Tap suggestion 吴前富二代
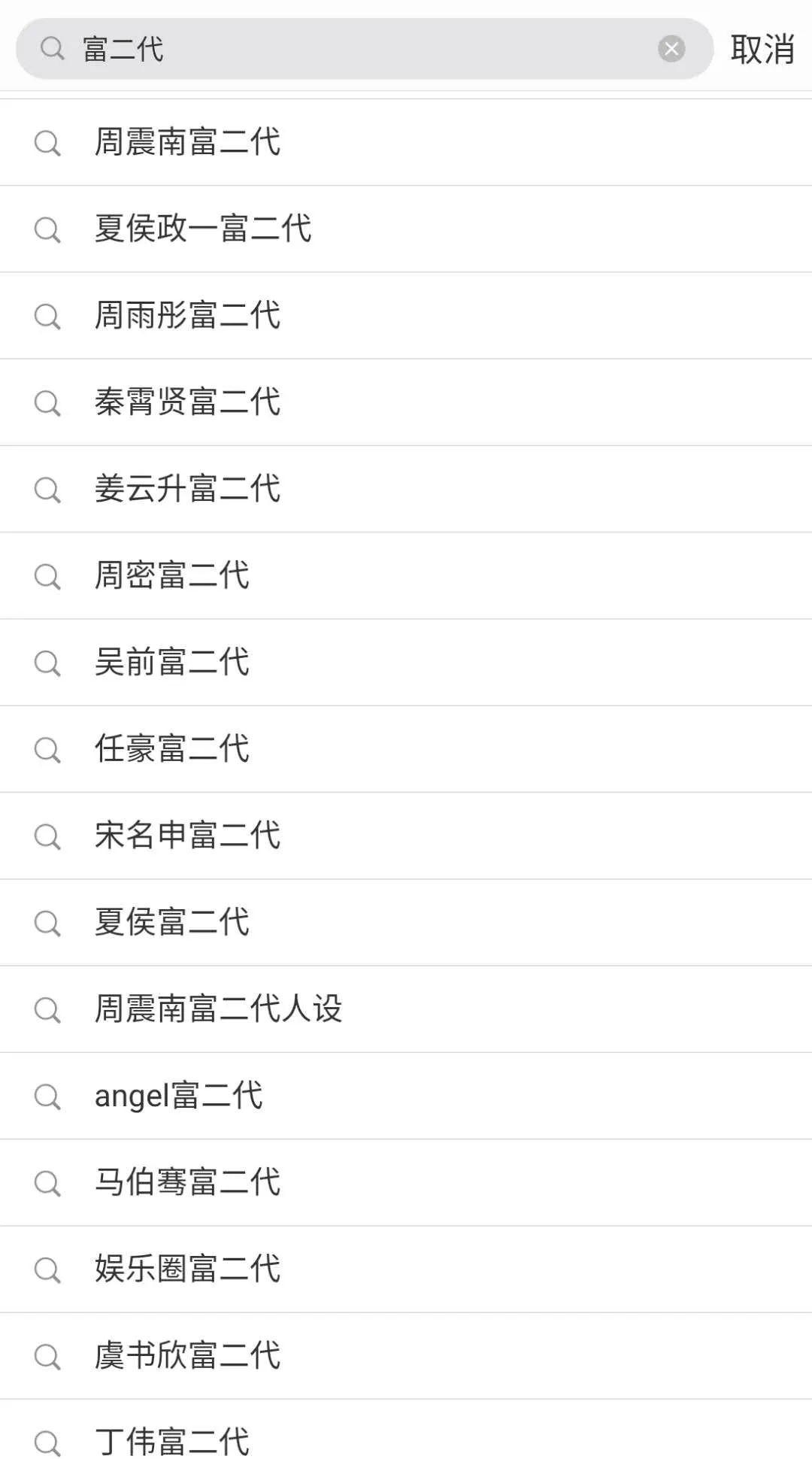The image size is (812, 1459). (406, 663)
